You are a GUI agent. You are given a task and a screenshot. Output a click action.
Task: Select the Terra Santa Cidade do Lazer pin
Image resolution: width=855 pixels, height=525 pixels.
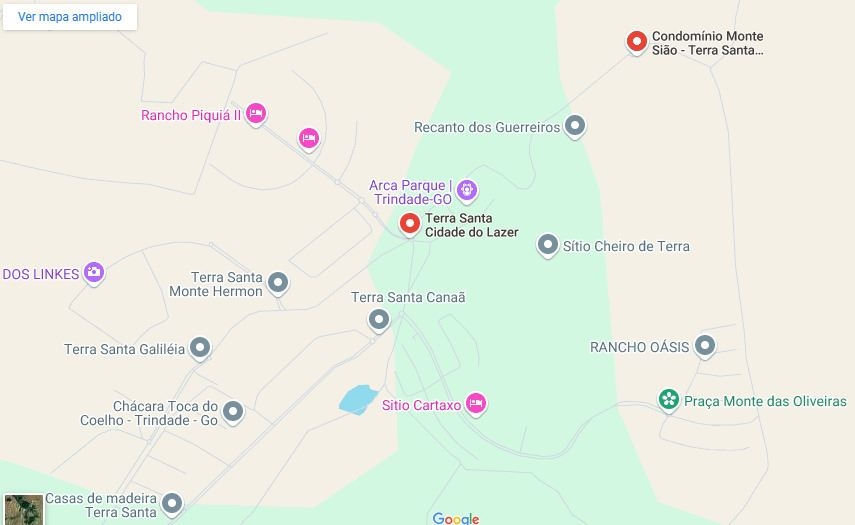tap(409, 223)
